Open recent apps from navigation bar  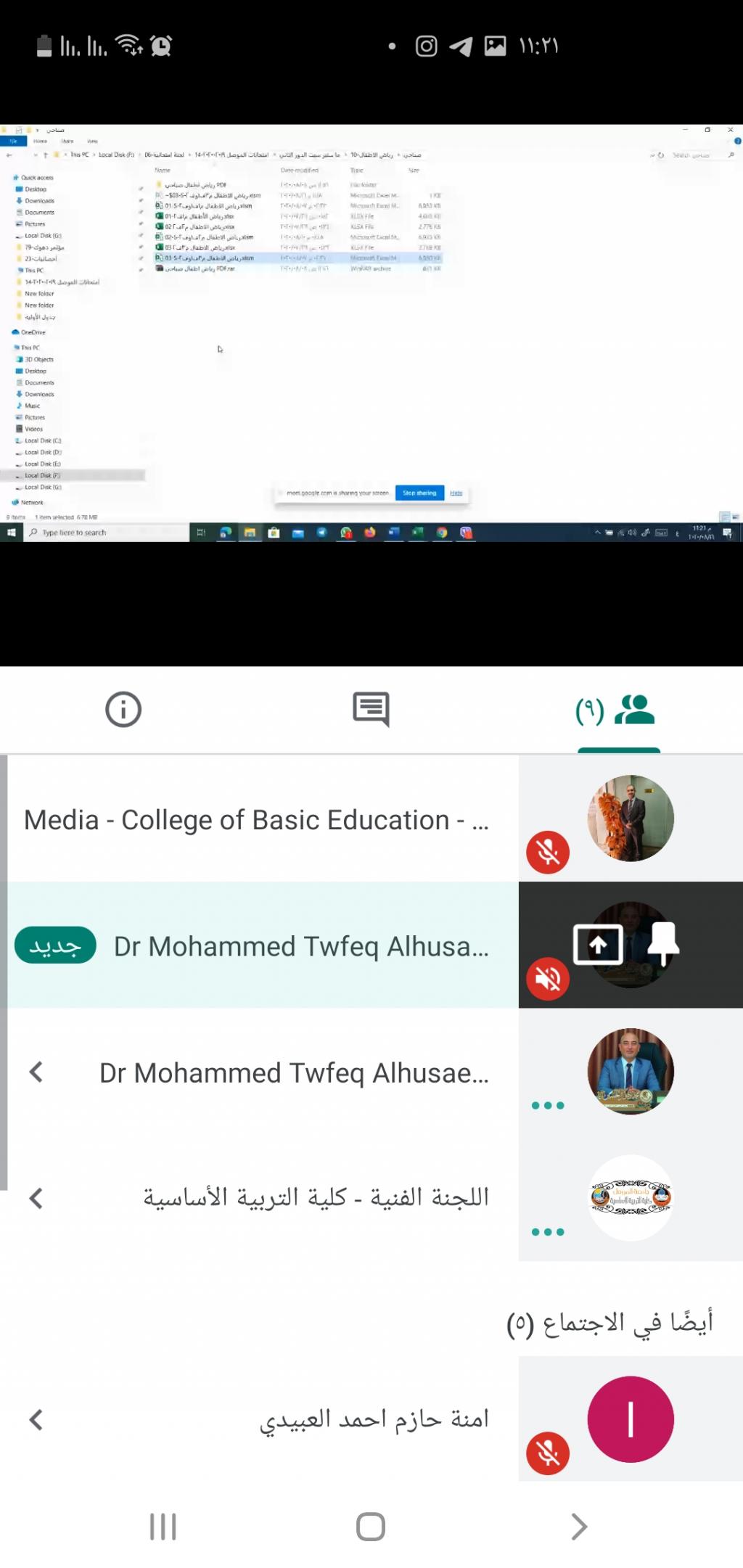pos(163,1527)
